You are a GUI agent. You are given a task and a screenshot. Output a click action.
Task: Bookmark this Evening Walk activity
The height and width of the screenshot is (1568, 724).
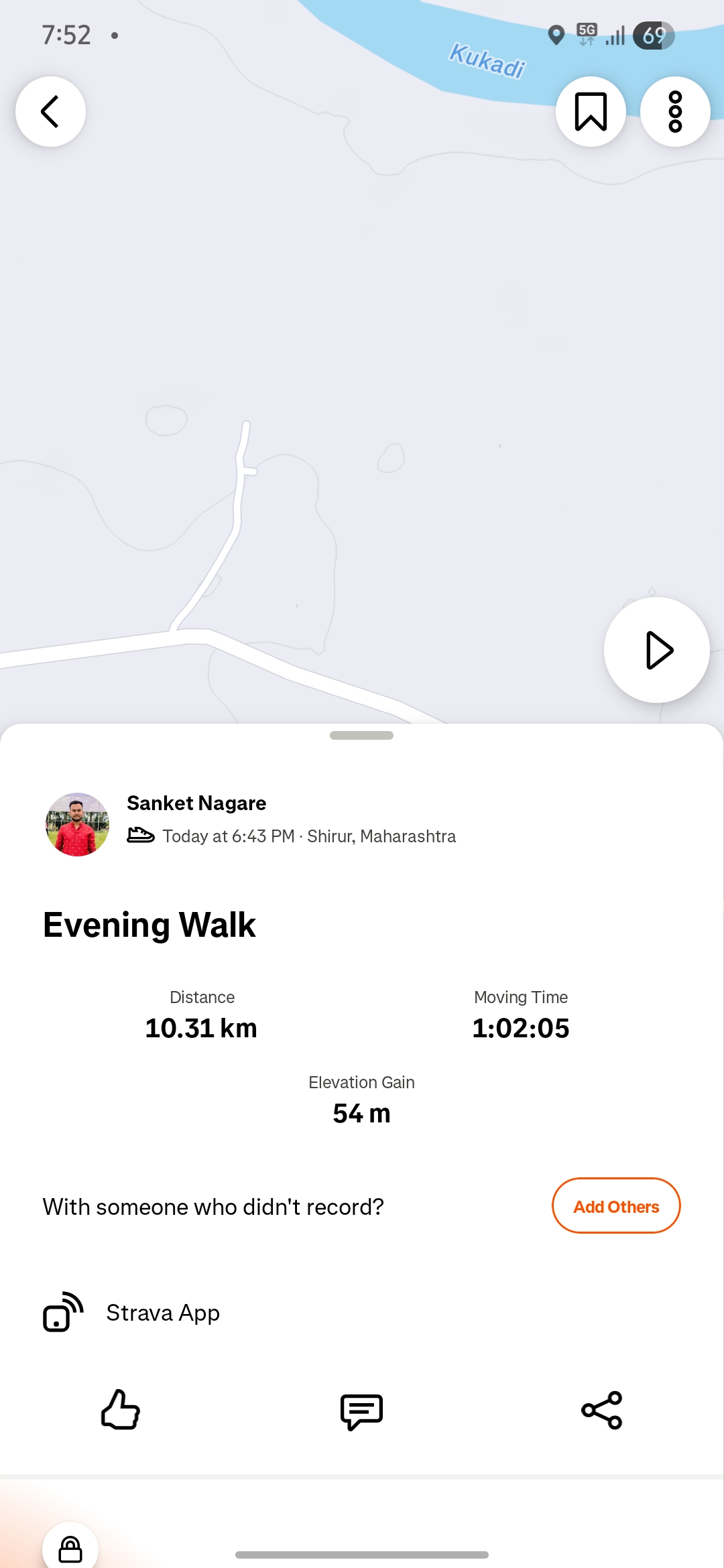point(591,111)
